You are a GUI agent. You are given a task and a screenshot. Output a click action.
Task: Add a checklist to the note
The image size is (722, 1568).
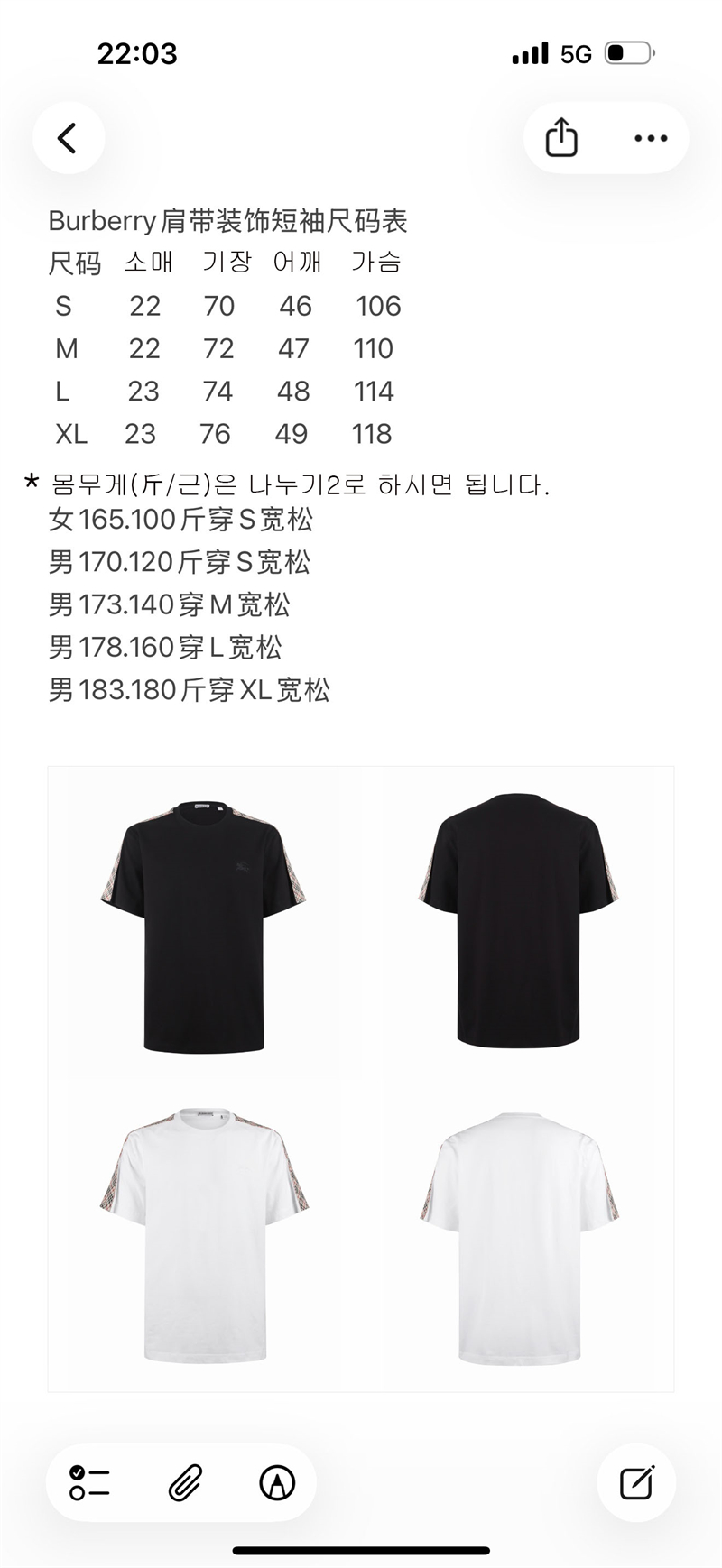(89, 1482)
